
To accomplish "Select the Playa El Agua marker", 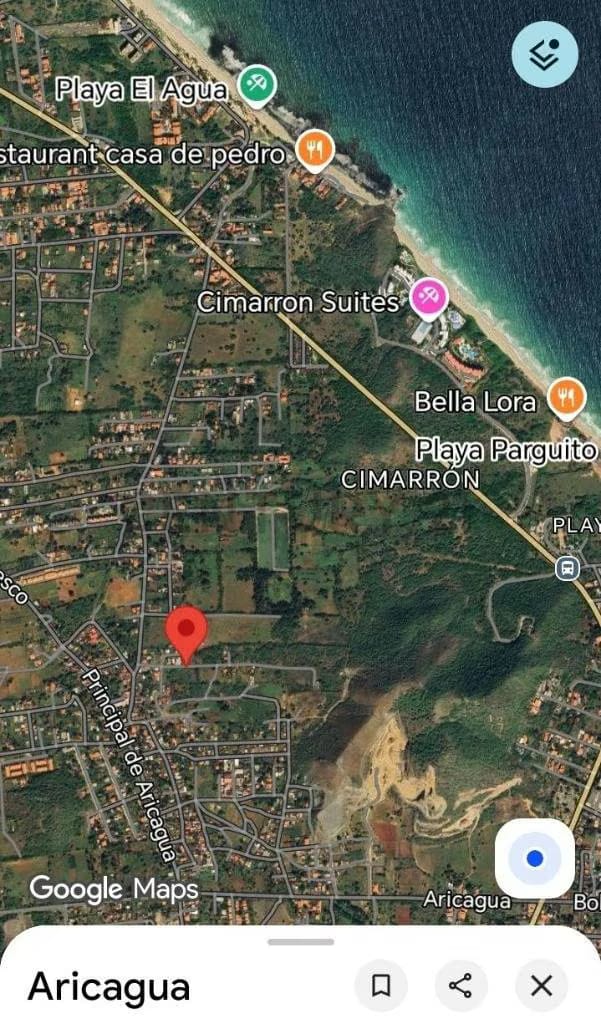I will 256,84.
